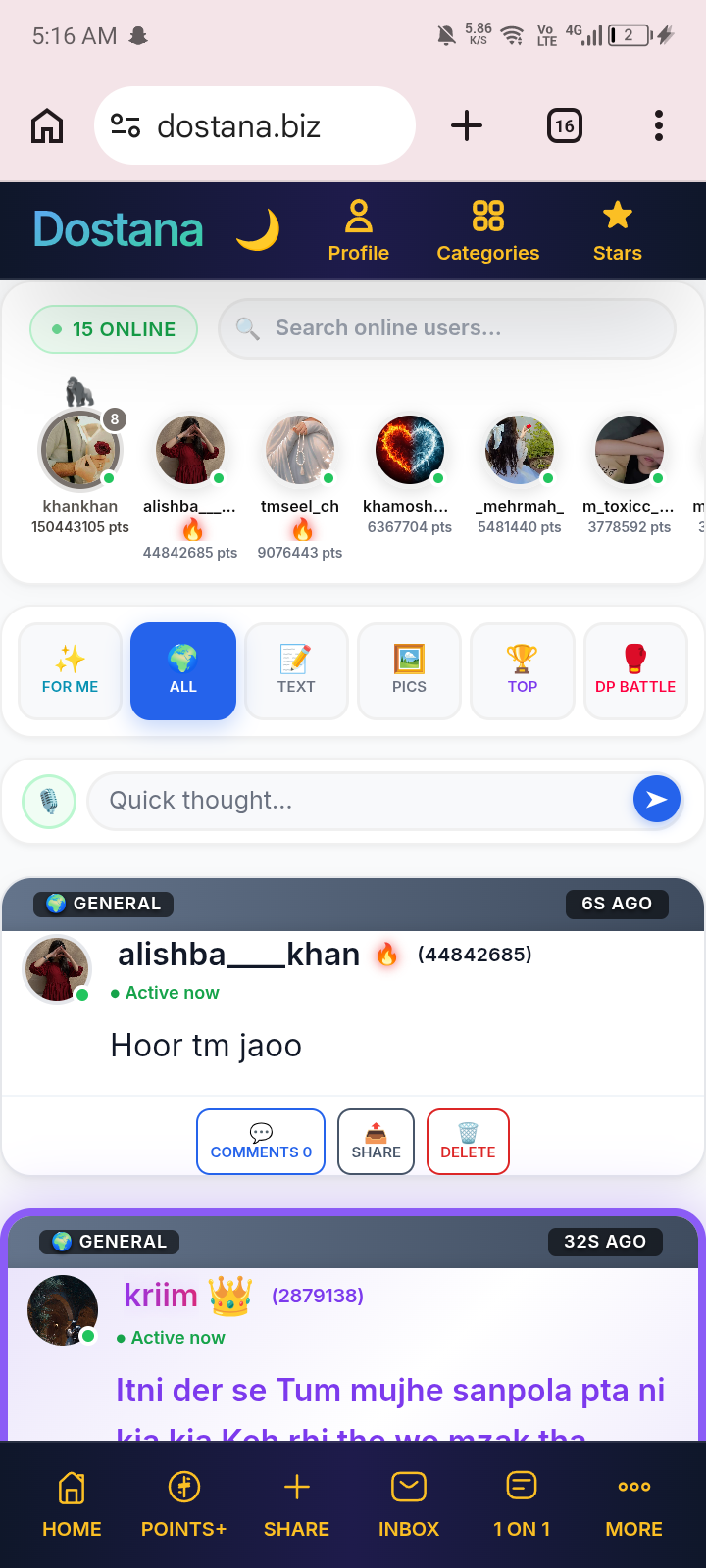The image size is (706, 1568).
Task: Tap the microphone voice button
Action: click(x=49, y=802)
